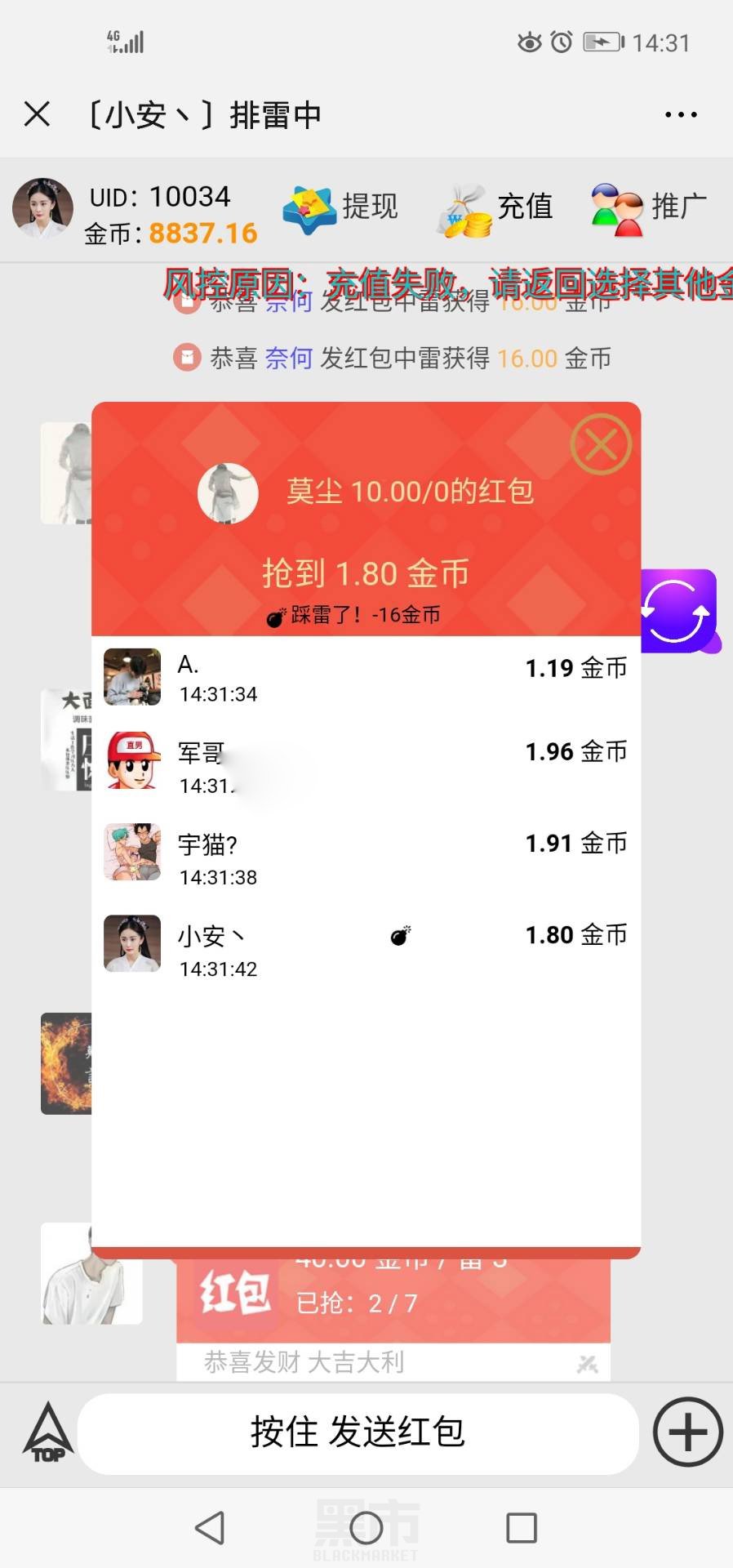Image resolution: width=733 pixels, height=1568 pixels.
Task: Open 充值 recharge
Action: coord(496,207)
